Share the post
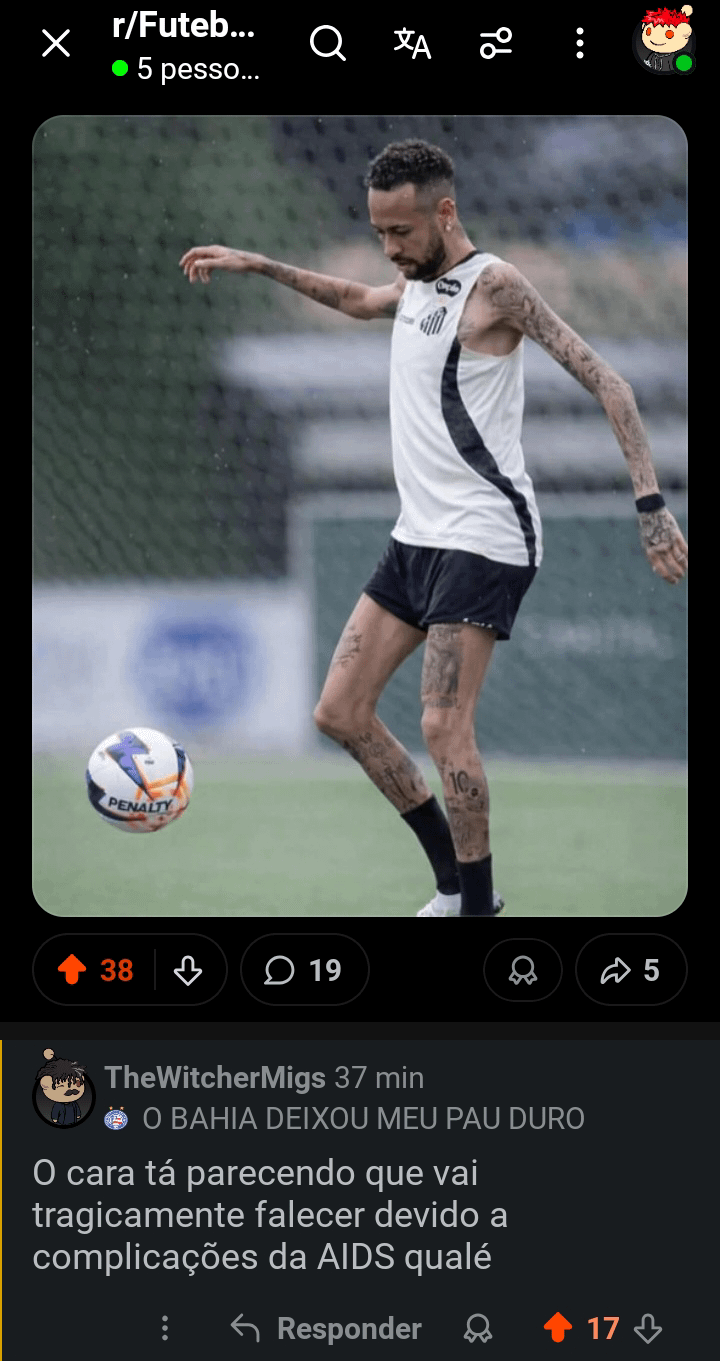Screen dimensions: 720x1361 point(631,970)
